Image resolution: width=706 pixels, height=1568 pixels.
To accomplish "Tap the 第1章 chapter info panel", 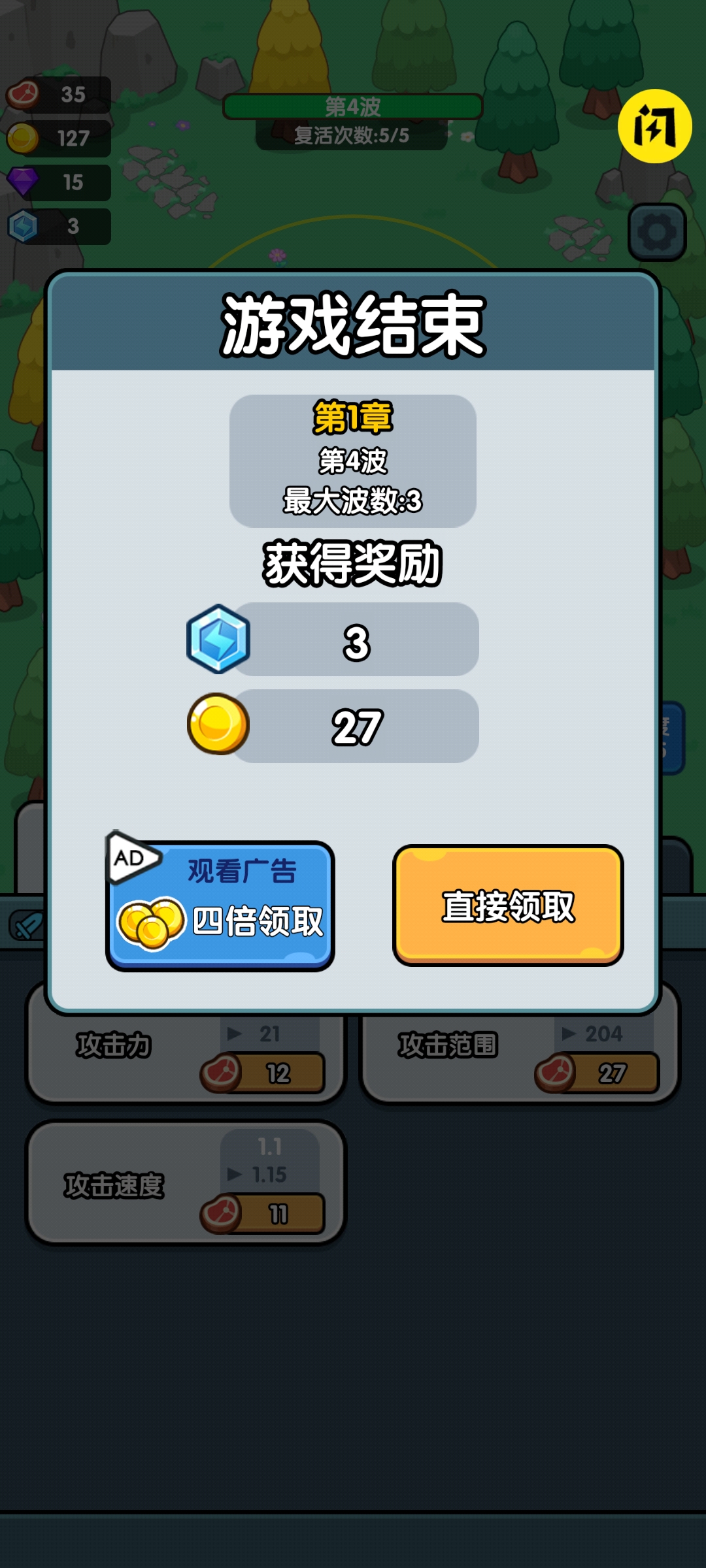I will point(353,457).
